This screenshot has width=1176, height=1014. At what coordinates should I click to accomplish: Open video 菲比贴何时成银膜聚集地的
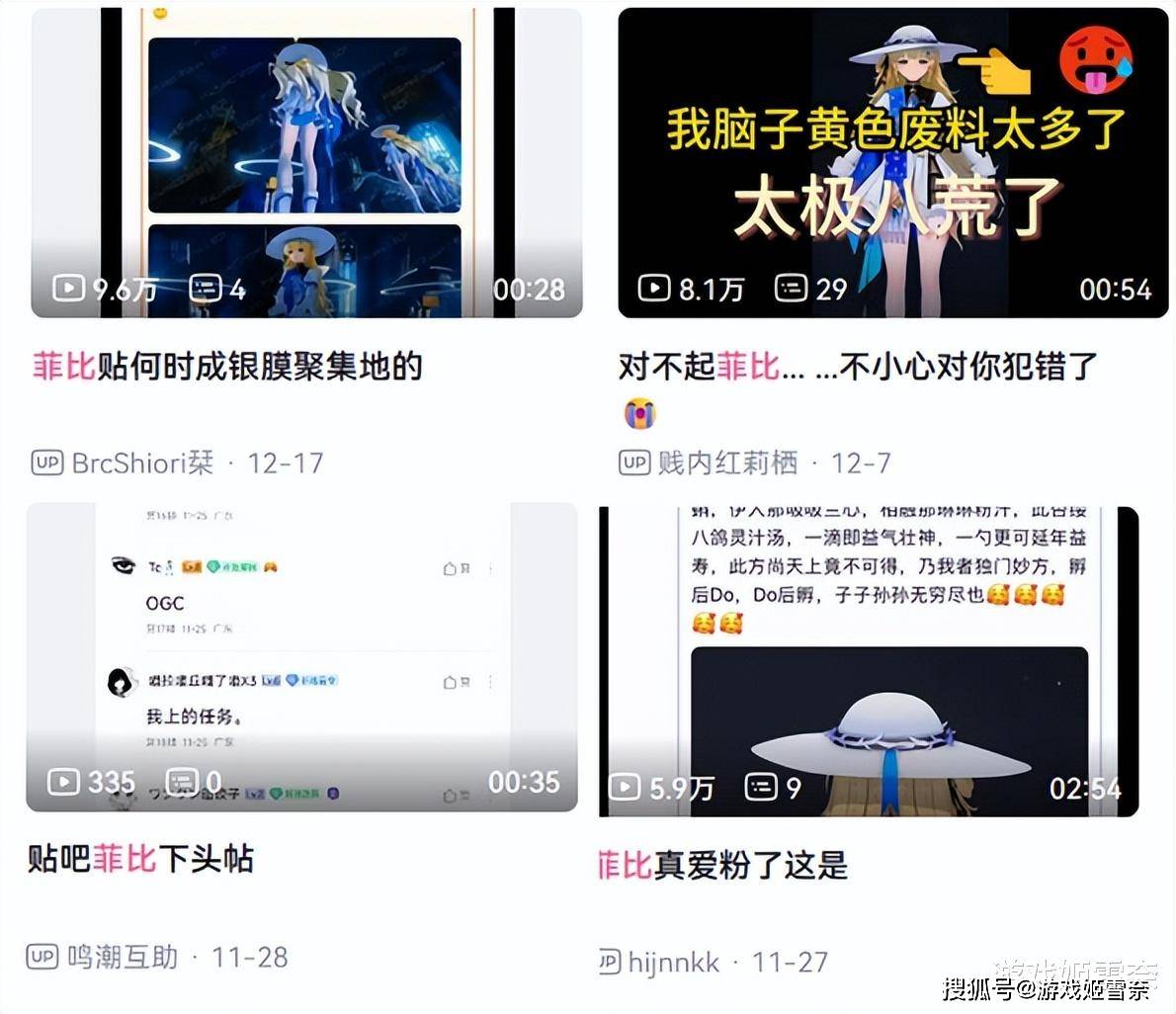(x=306, y=163)
